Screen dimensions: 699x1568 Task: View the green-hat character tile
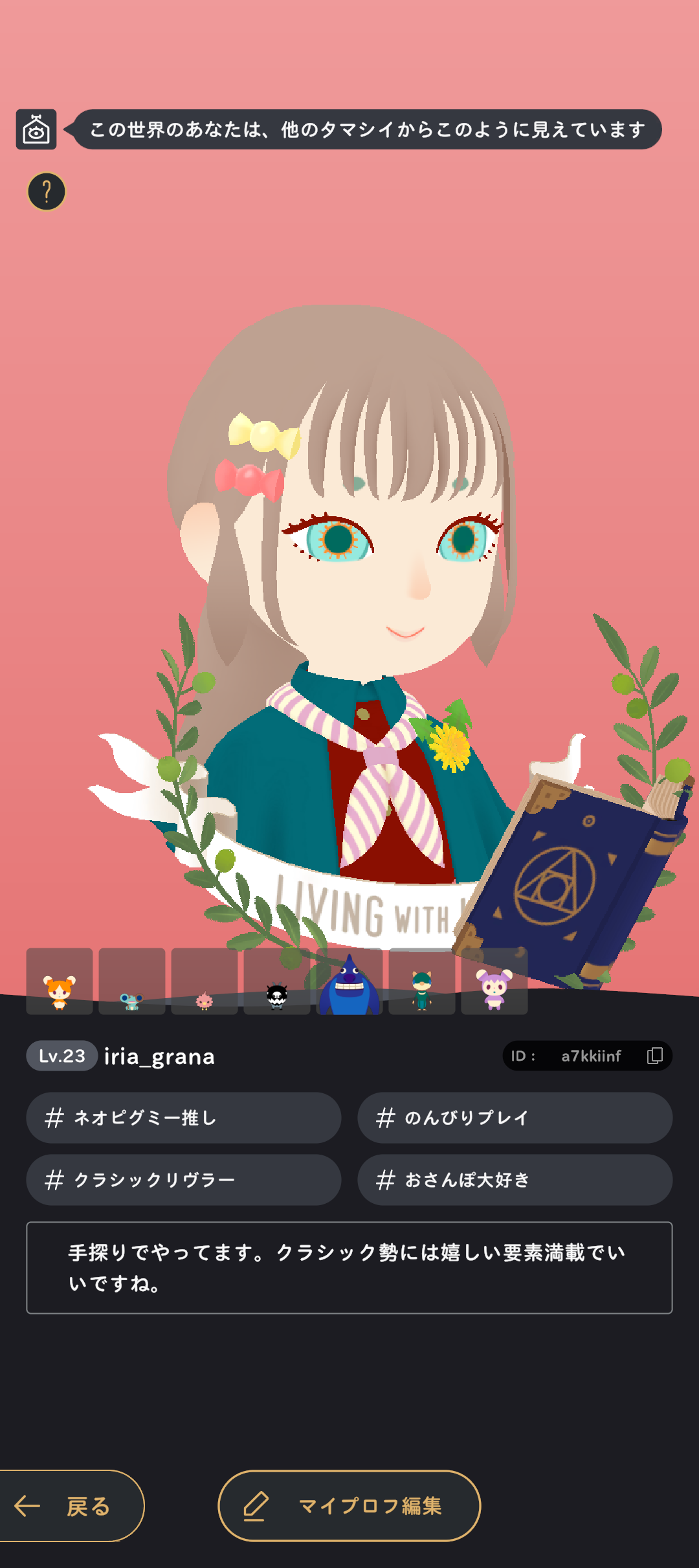coord(422,982)
